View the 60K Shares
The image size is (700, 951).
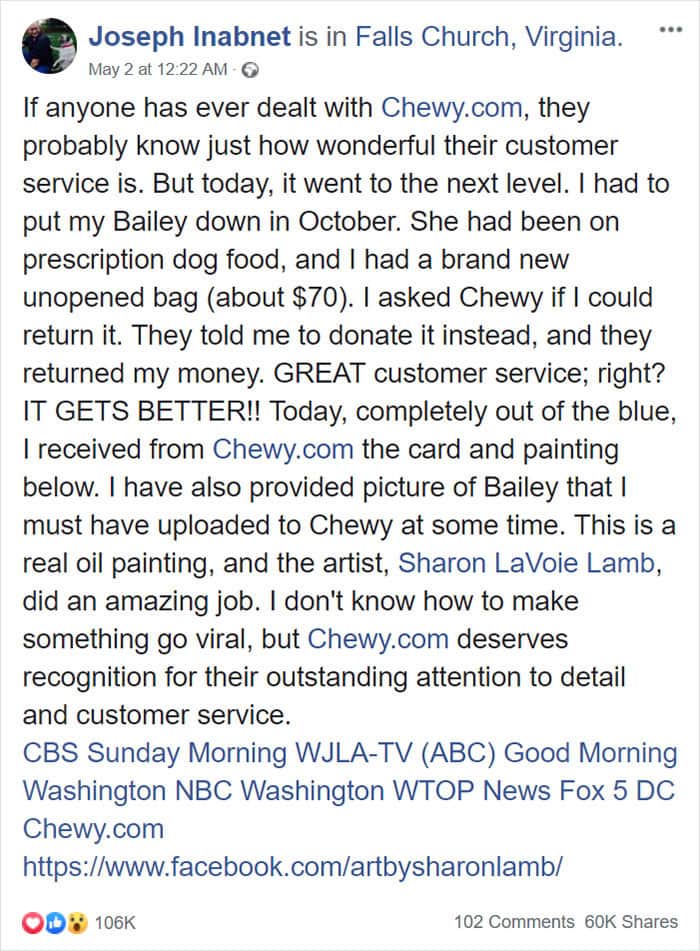pos(631,921)
